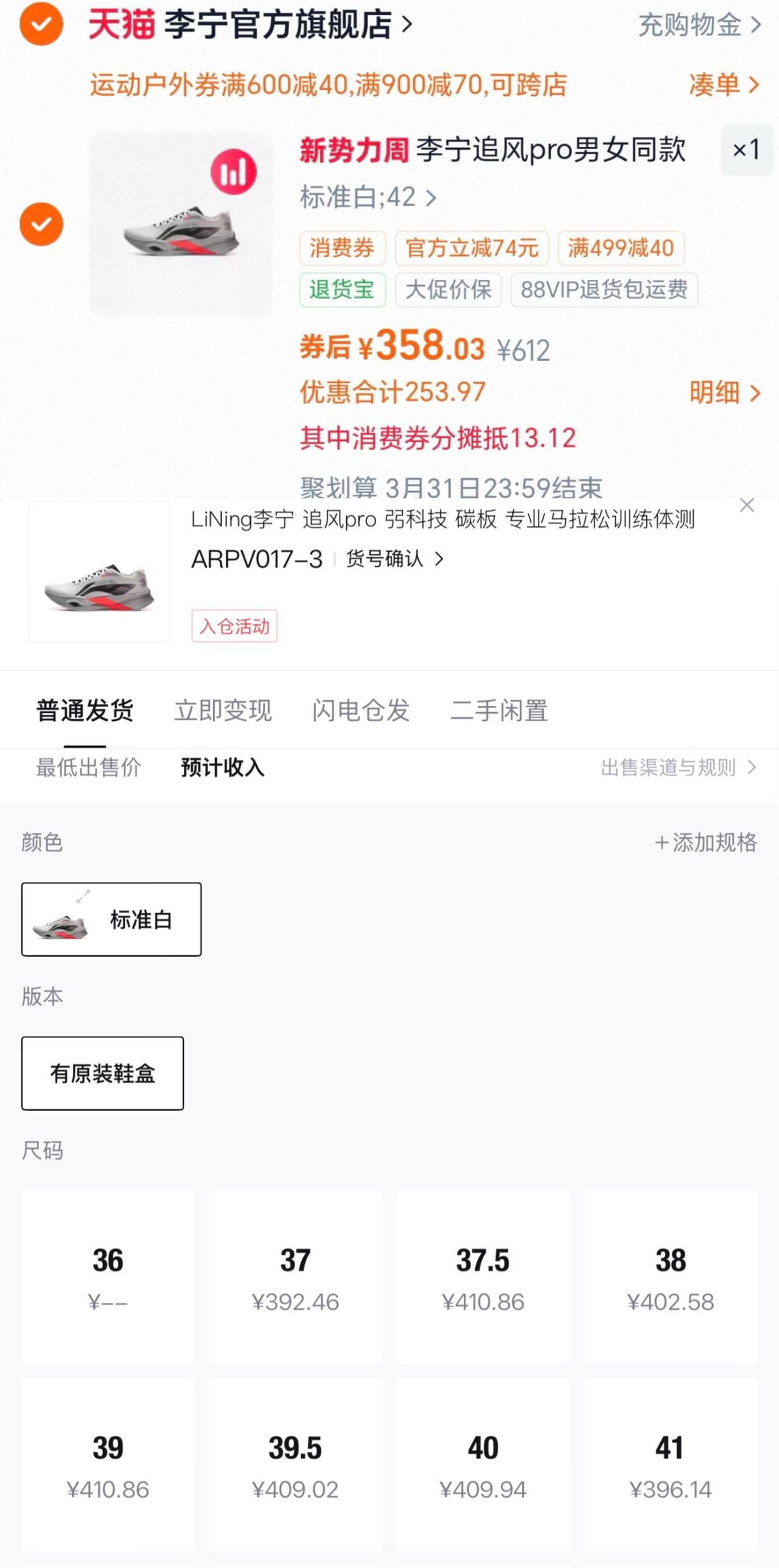Viewport: 779px width, 1568px height.
Task: Uncheck the 李宁官方旗舰店 store checkbox
Action: tap(41, 24)
